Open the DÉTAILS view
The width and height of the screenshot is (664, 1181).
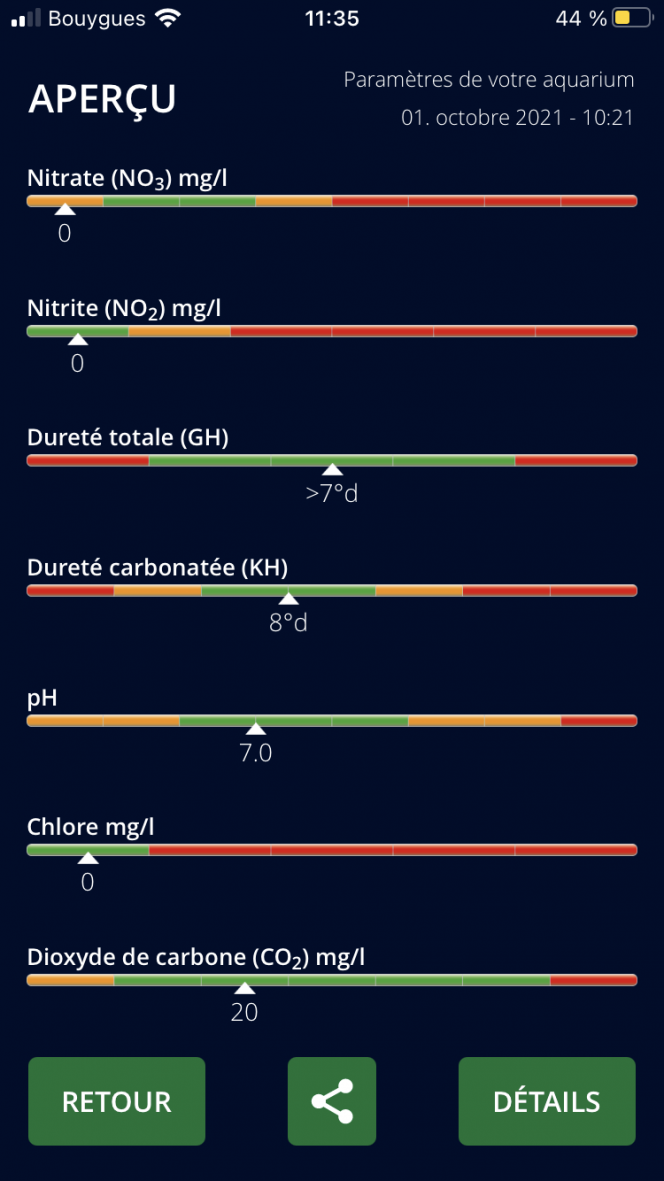(x=547, y=1101)
